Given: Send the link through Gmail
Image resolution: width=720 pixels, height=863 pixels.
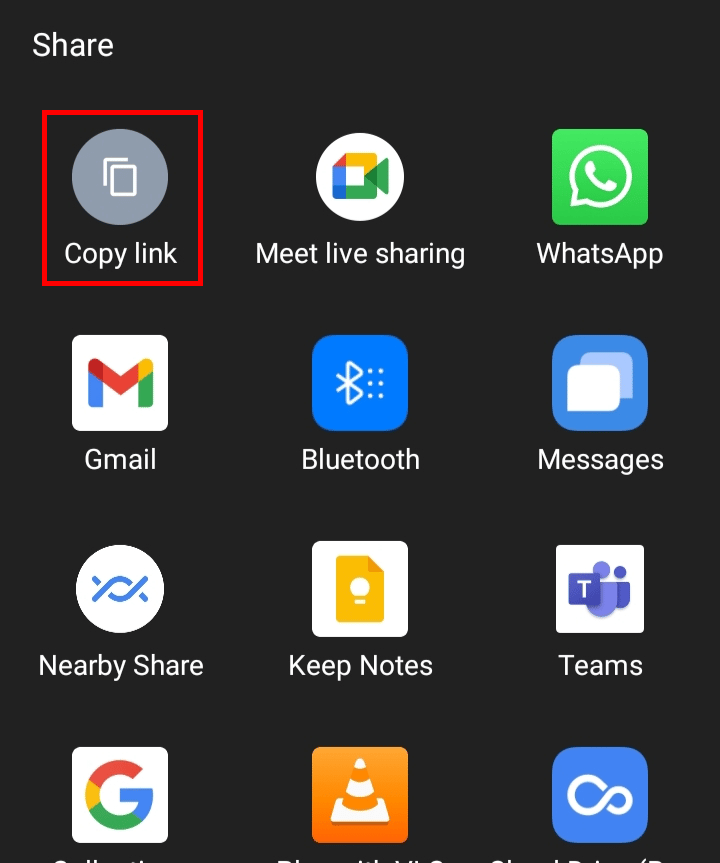Looking at the screenshot, I should (120, 384).
